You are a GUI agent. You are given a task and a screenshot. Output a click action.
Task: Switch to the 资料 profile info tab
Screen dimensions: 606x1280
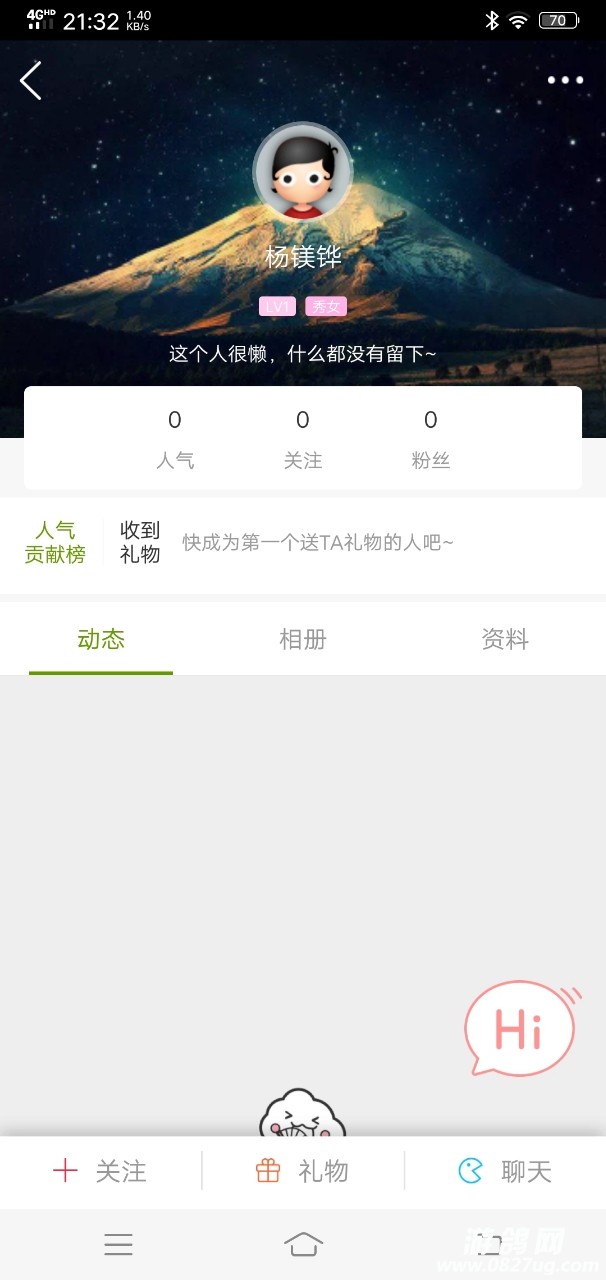point(504,640)
